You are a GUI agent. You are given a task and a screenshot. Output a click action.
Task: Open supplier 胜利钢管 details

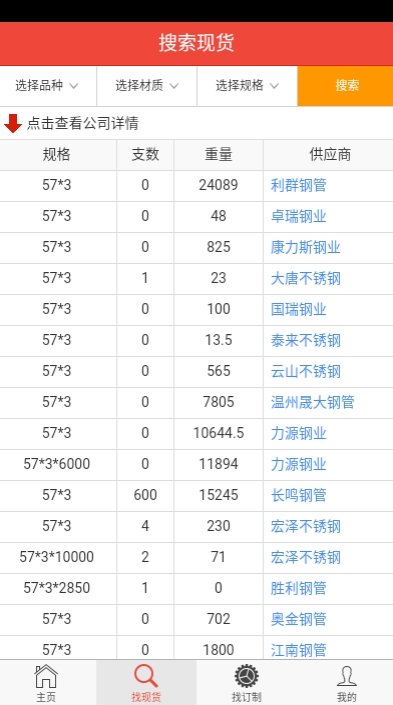pos(299,589)
